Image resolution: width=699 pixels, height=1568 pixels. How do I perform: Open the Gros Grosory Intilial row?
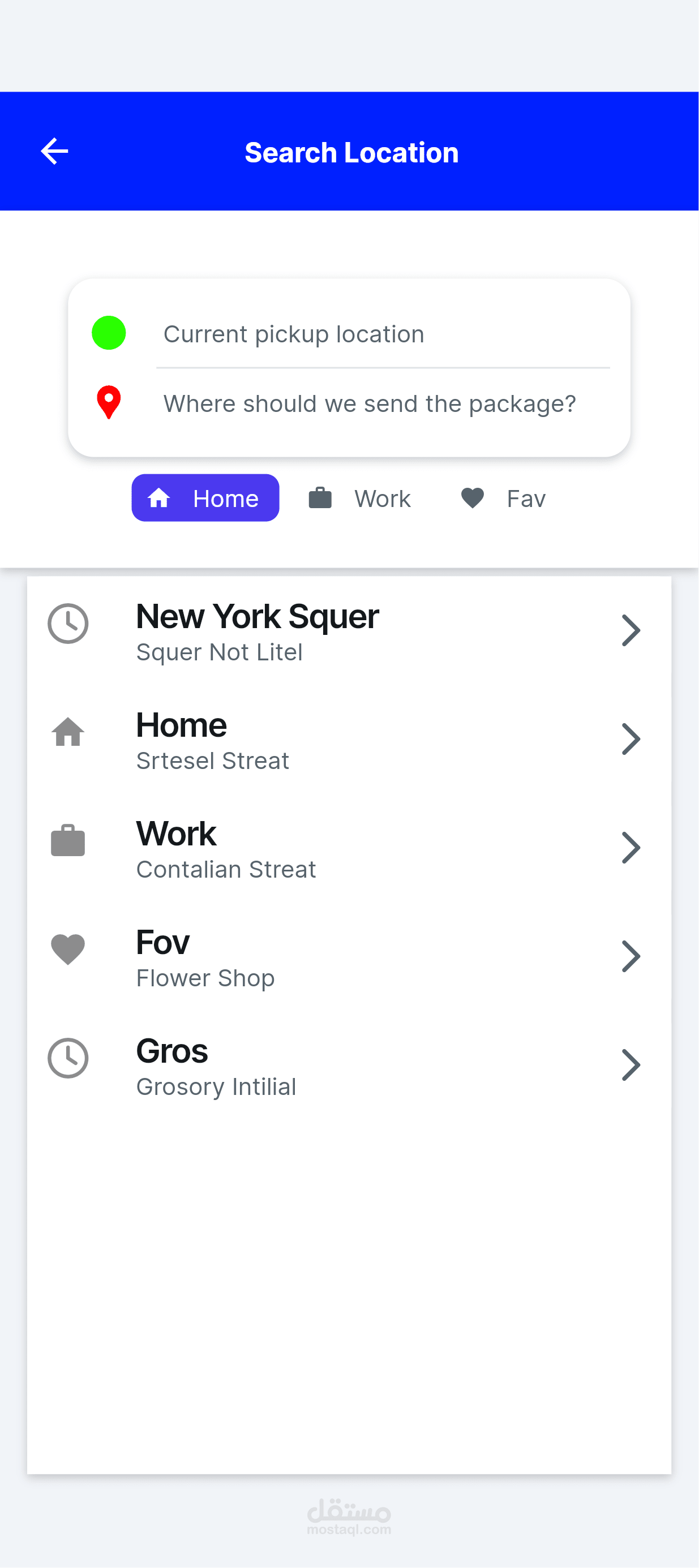coord(348,1065)
